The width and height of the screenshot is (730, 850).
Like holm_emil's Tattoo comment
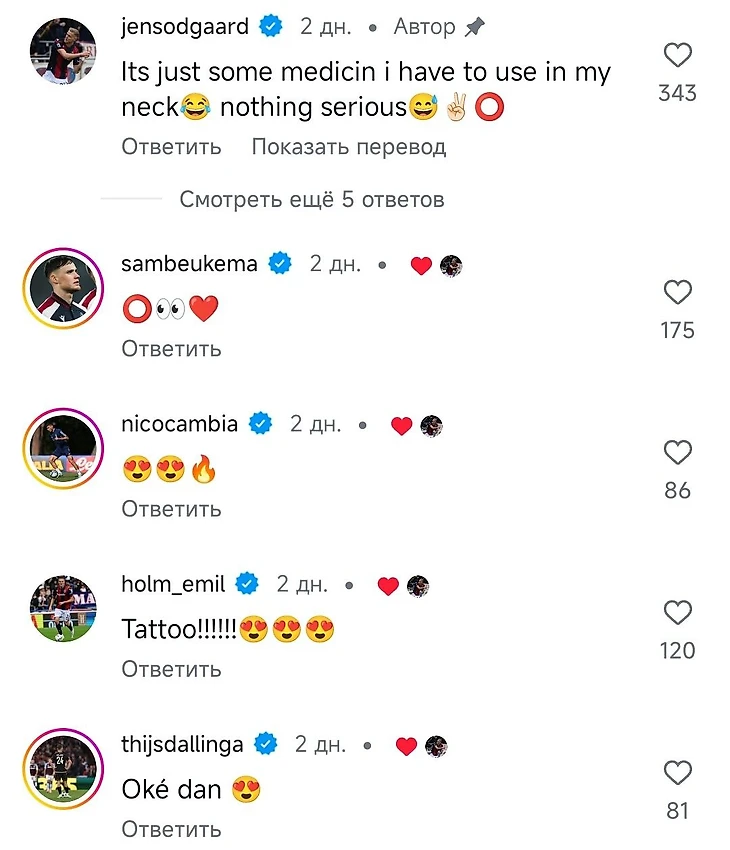pos(677,613)
